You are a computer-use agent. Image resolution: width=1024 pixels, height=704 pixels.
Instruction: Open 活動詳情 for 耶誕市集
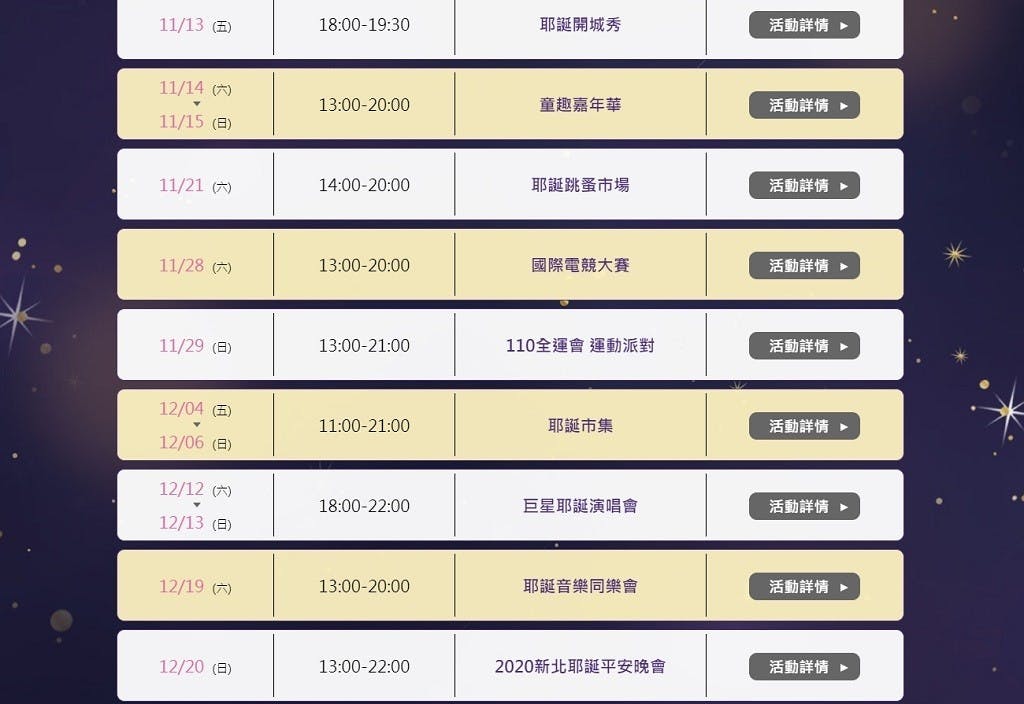click(x=804, y=426)
